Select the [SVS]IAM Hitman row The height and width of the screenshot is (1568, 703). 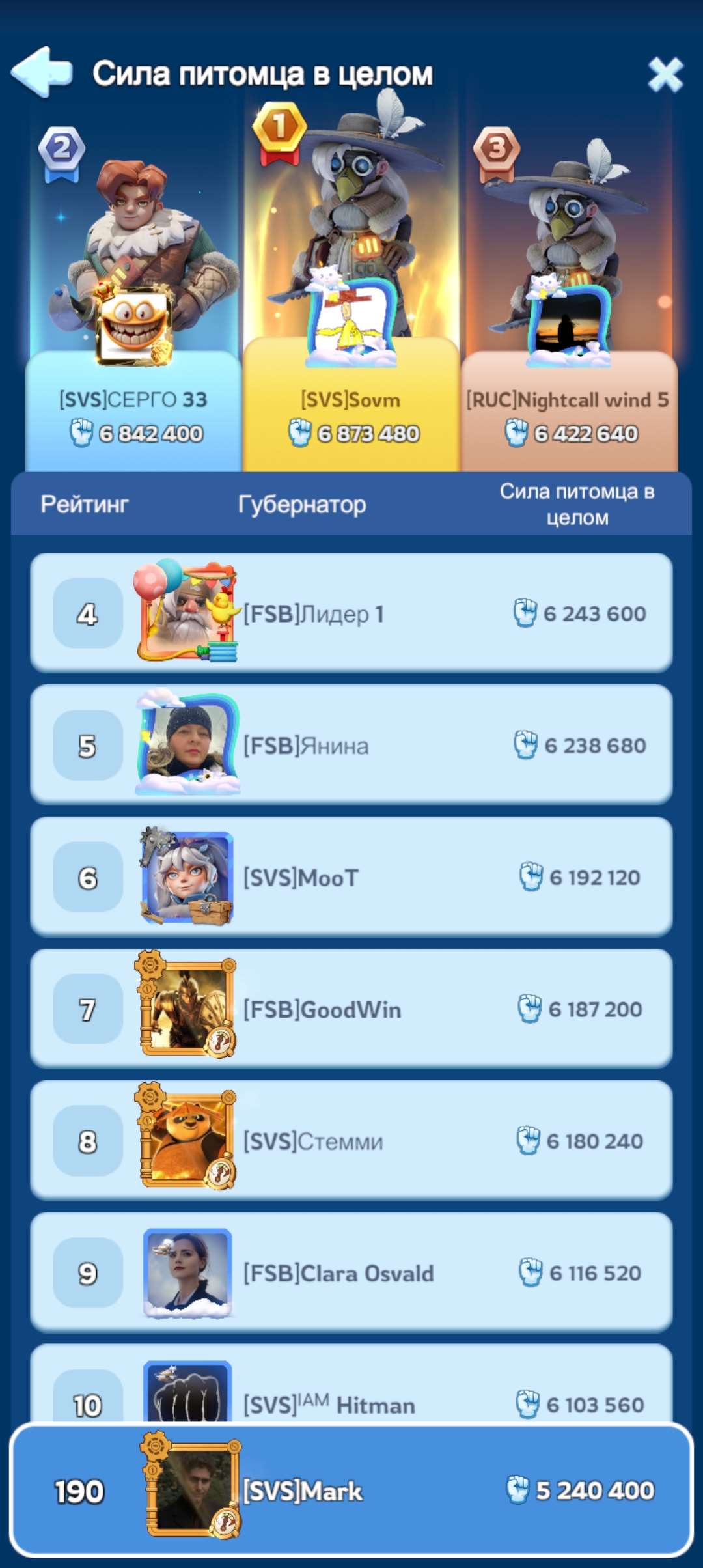click(351, 1384)
